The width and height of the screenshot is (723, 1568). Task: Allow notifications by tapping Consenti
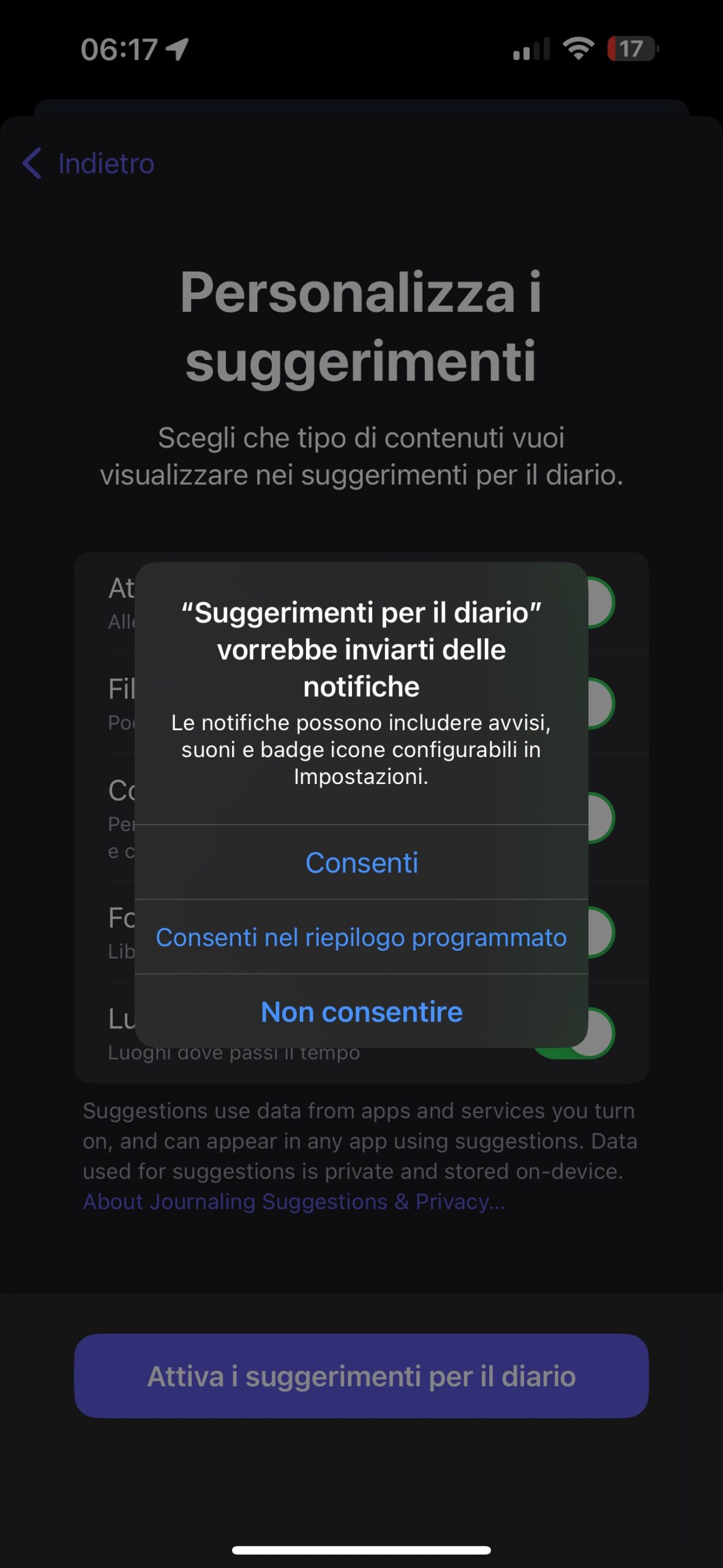(x=361, y=862)
